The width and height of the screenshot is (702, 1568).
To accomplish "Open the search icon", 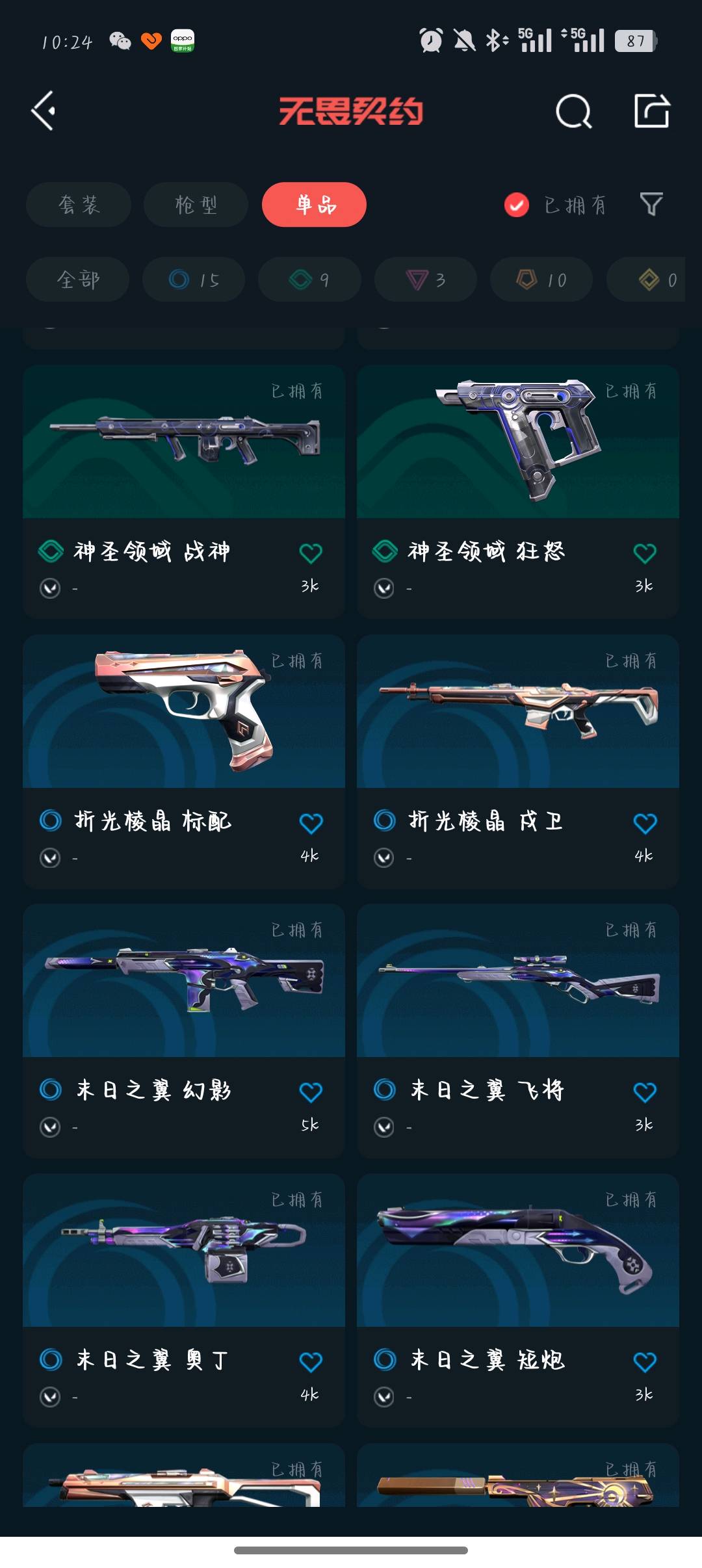I will (x=573, y=112).
